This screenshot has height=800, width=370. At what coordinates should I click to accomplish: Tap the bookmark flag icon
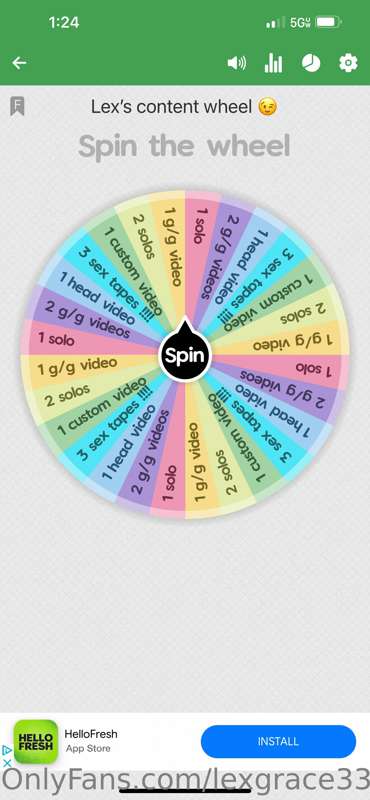[17, 107]
